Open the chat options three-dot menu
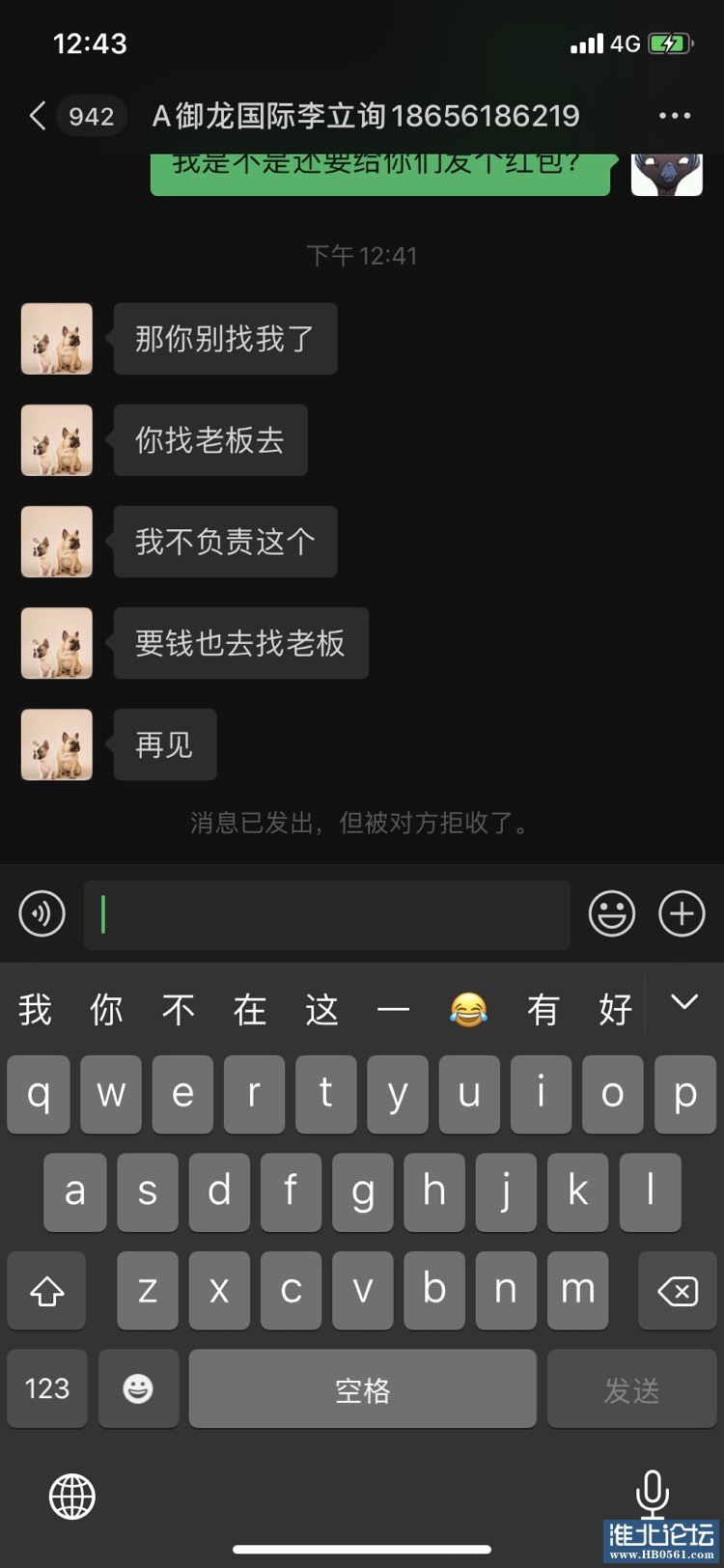 (674, 117)
